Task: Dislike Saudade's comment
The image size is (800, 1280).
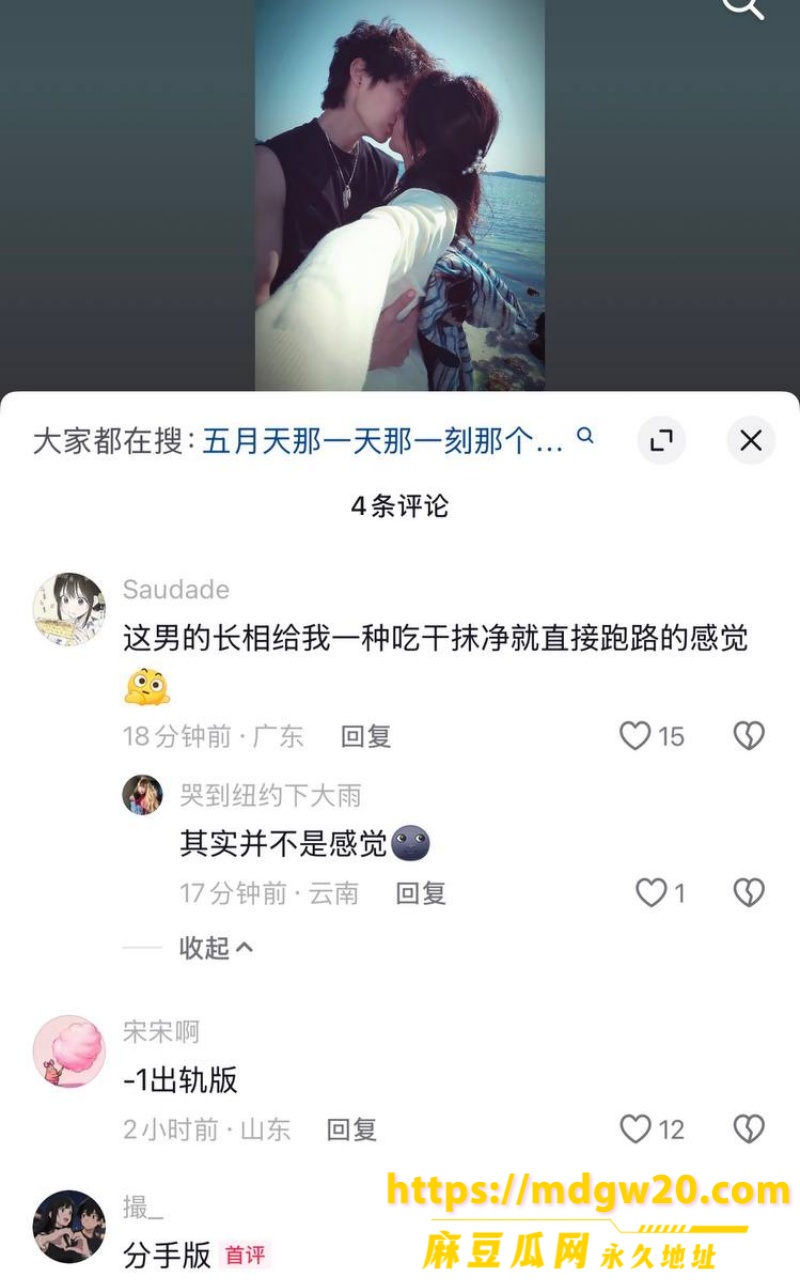Action: point(749,736)
